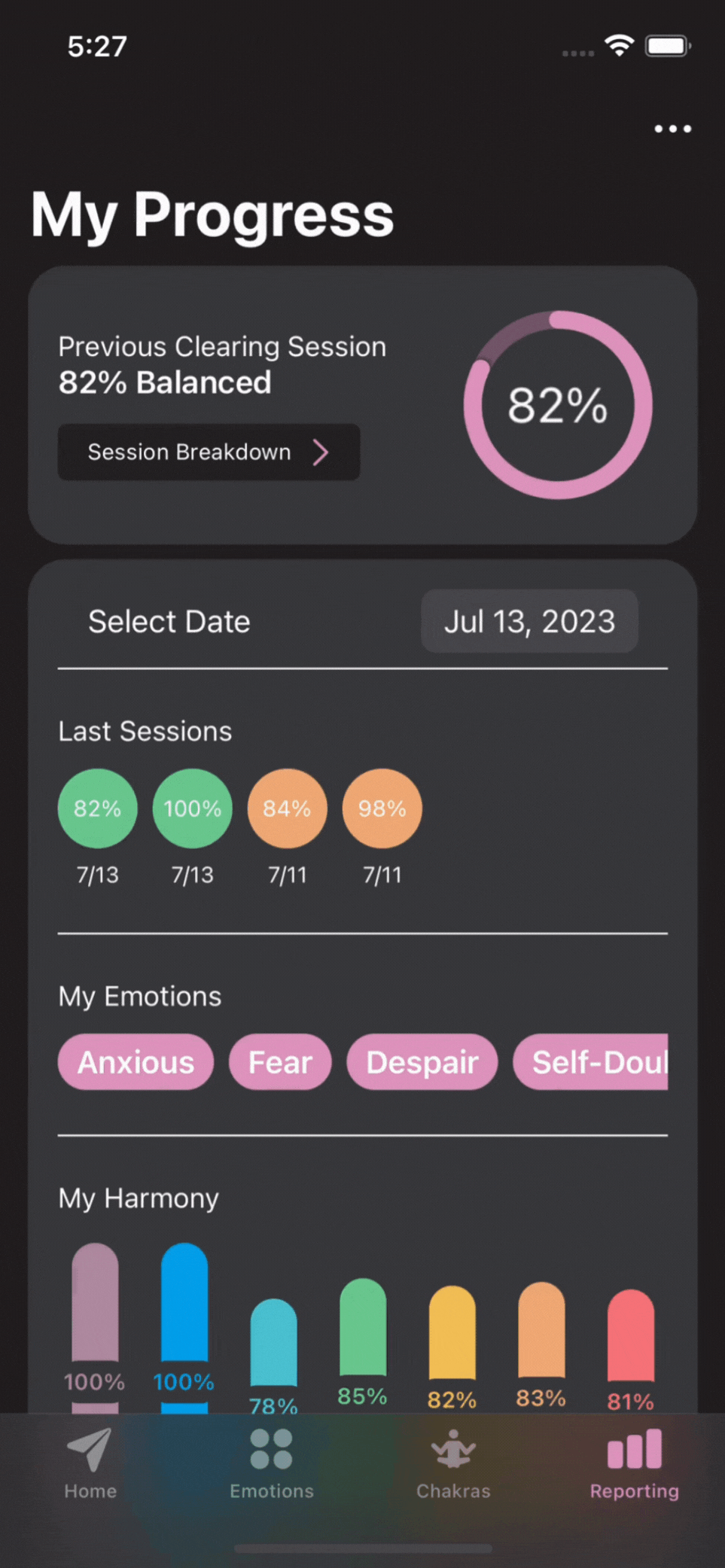
Task: Open the three-dot overflow menu
Action: click(x=672, y=129)
